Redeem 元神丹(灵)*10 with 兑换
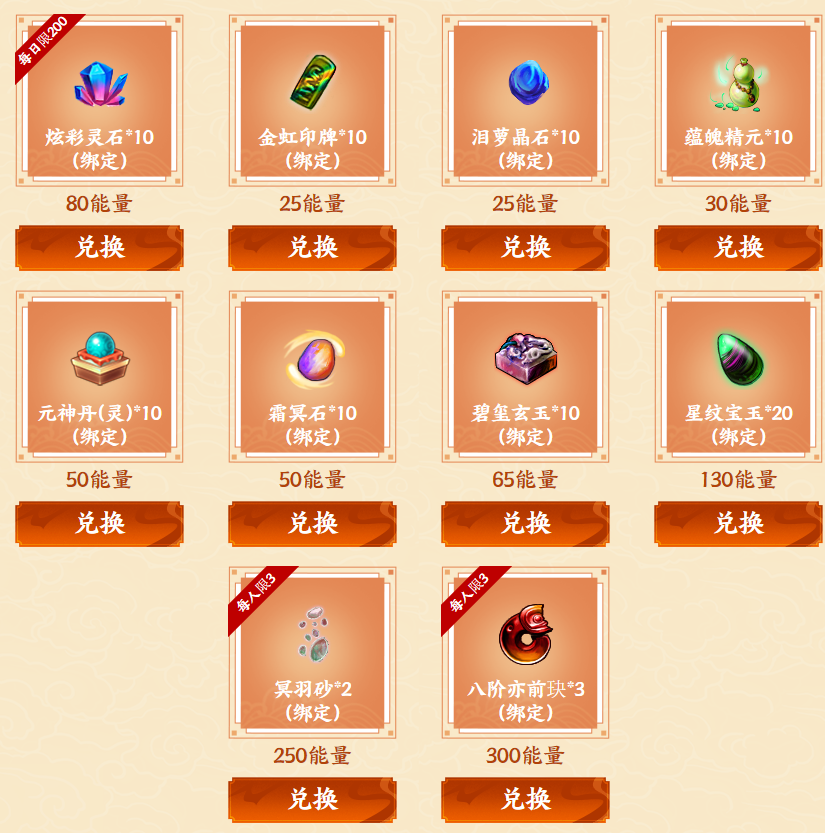Image resolution: width=825 pixels, height=833 pixels. point(99,523)
